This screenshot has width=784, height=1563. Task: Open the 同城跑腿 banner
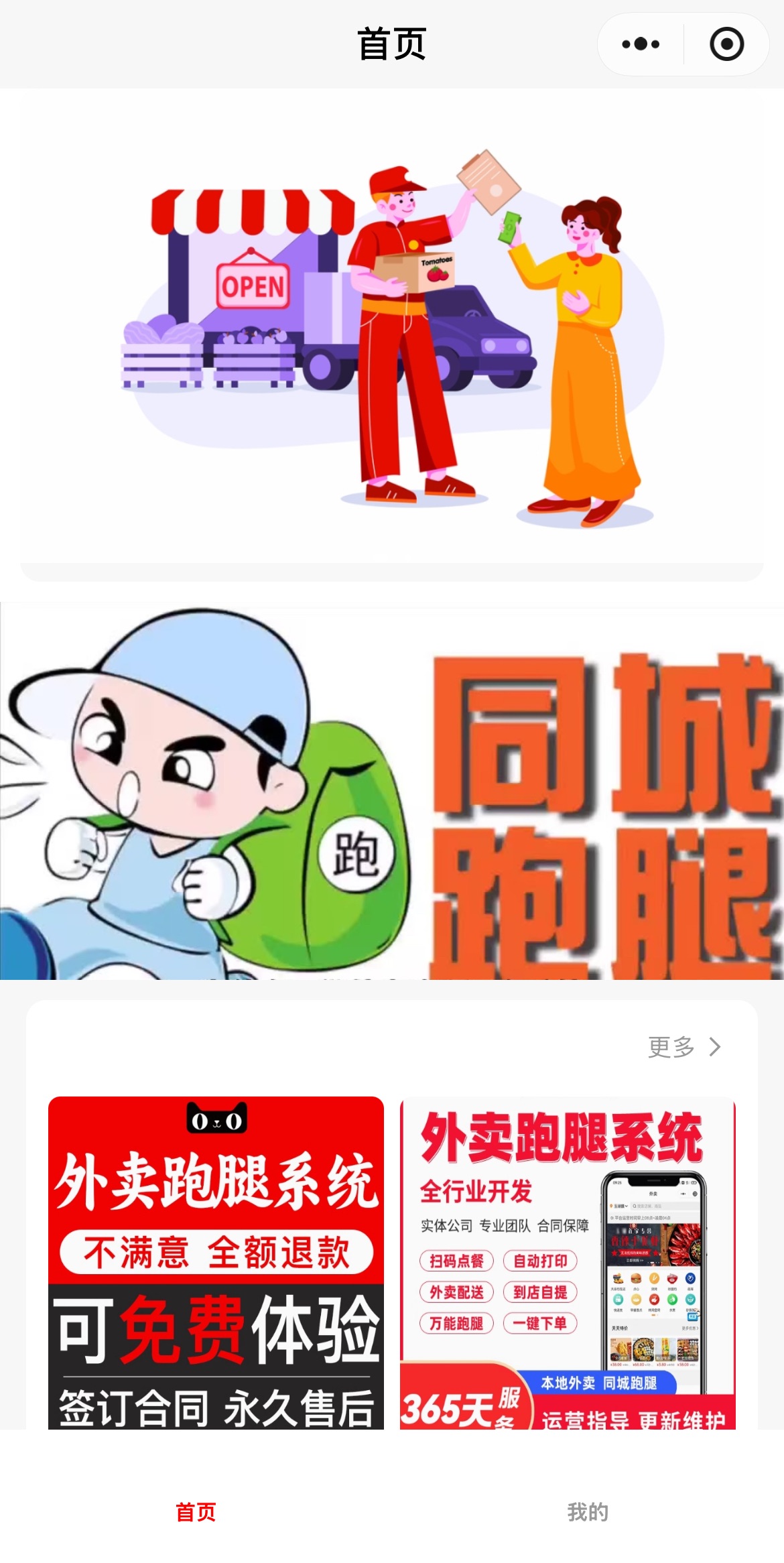coord(392,791)
